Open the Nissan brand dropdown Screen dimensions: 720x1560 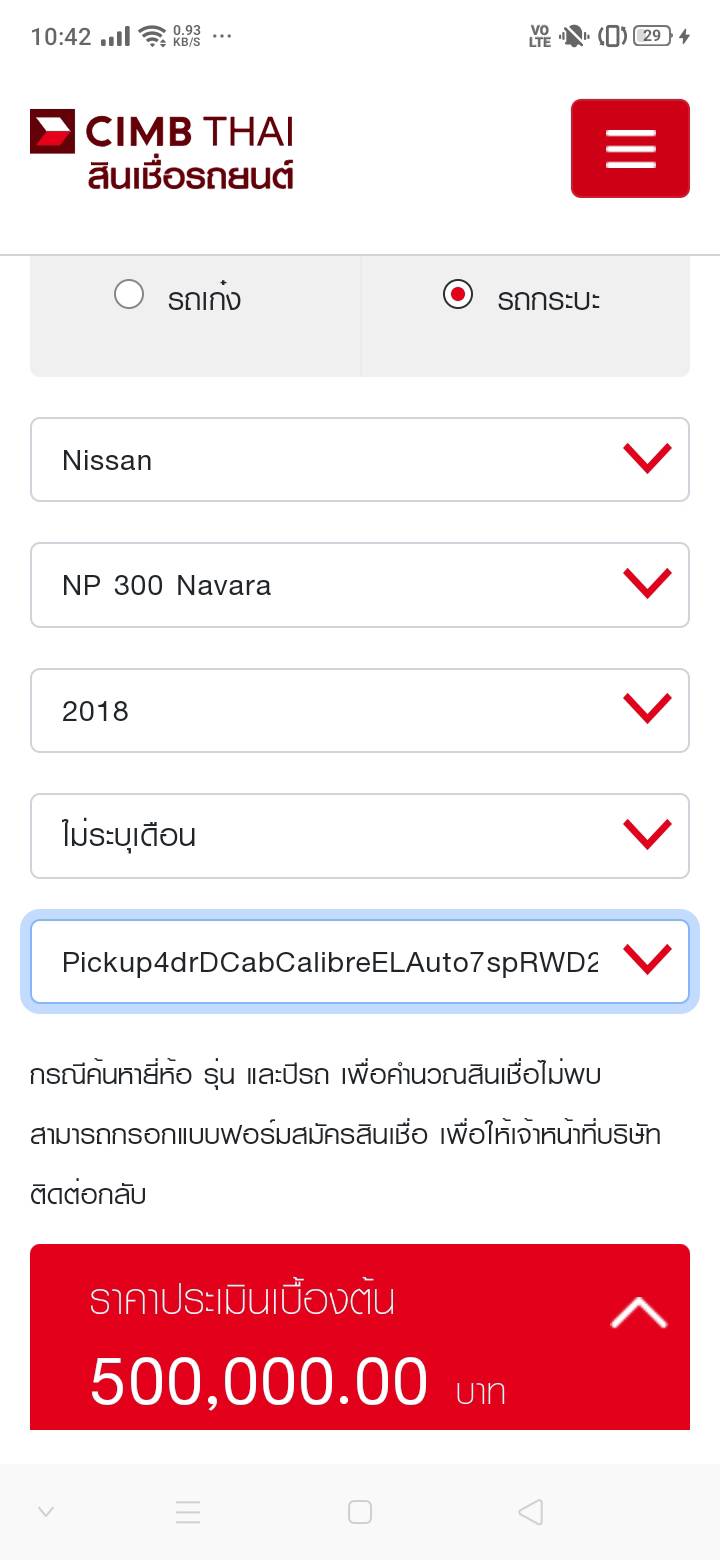[x=360, y=460]
